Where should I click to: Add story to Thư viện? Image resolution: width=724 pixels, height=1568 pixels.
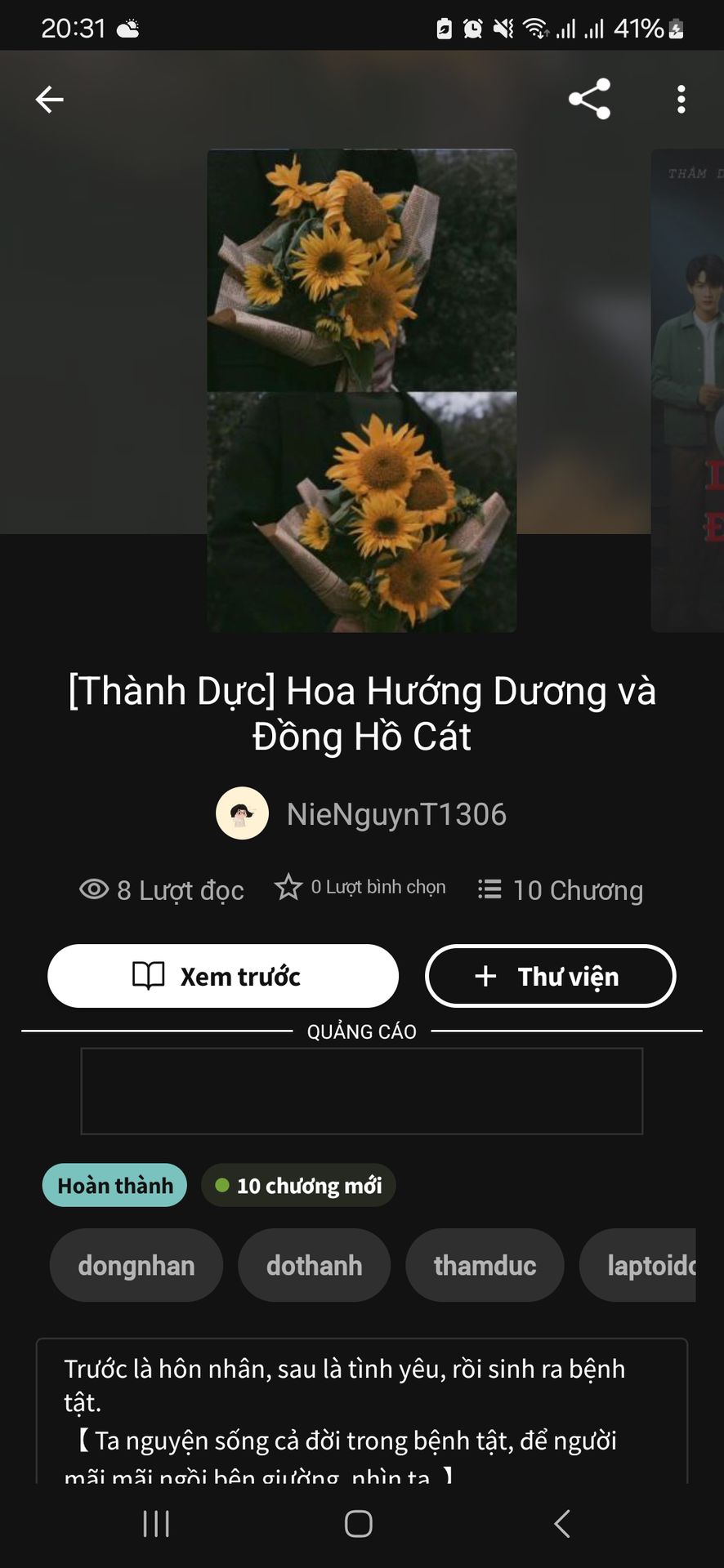[x=551, y=976]
